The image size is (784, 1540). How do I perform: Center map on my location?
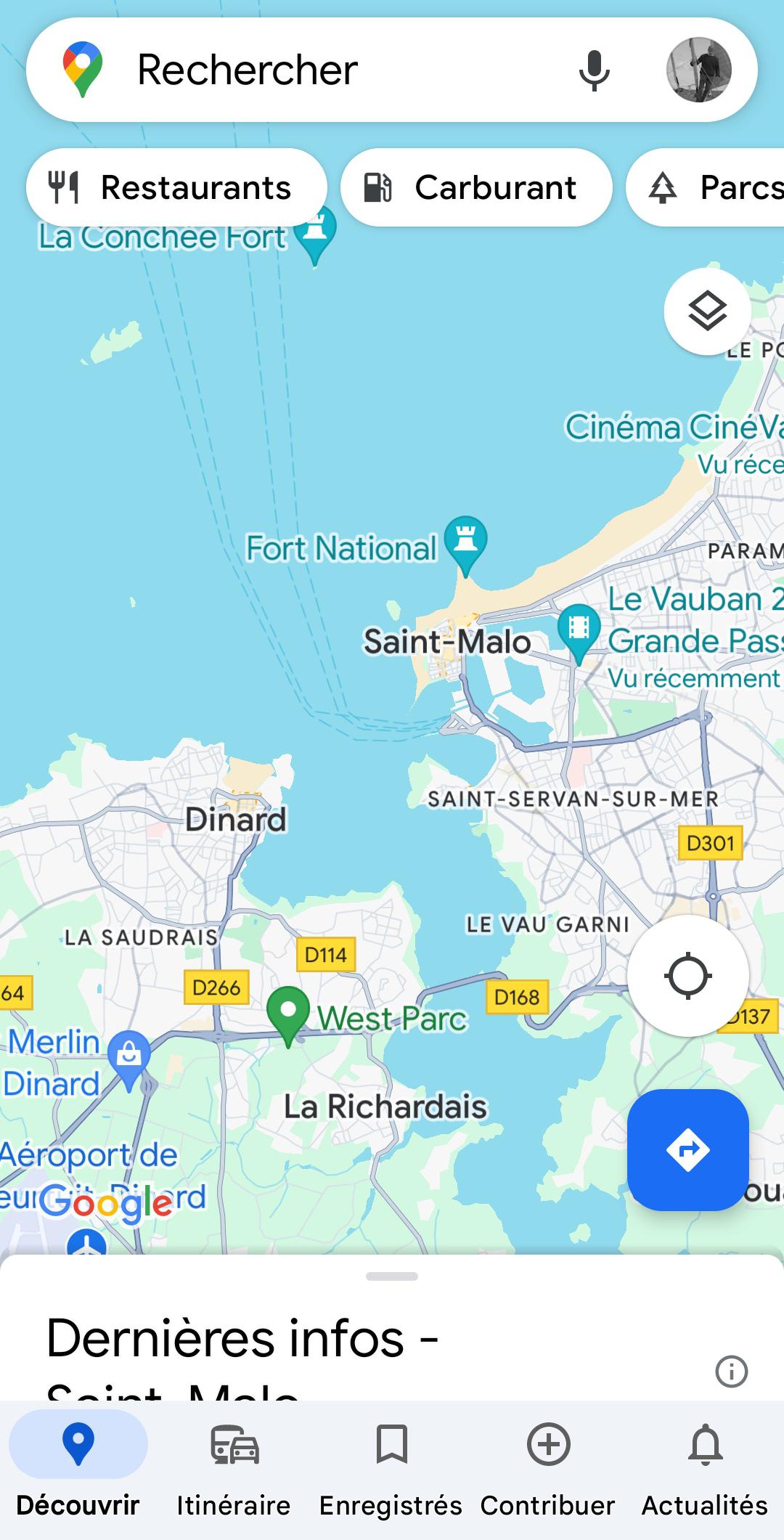(x=687, y=975)
